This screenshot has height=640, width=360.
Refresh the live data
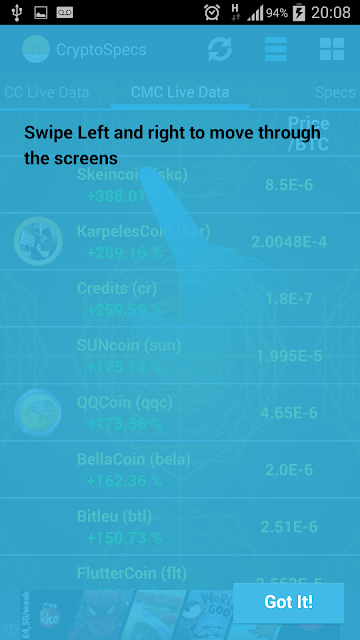click(220, 49)
